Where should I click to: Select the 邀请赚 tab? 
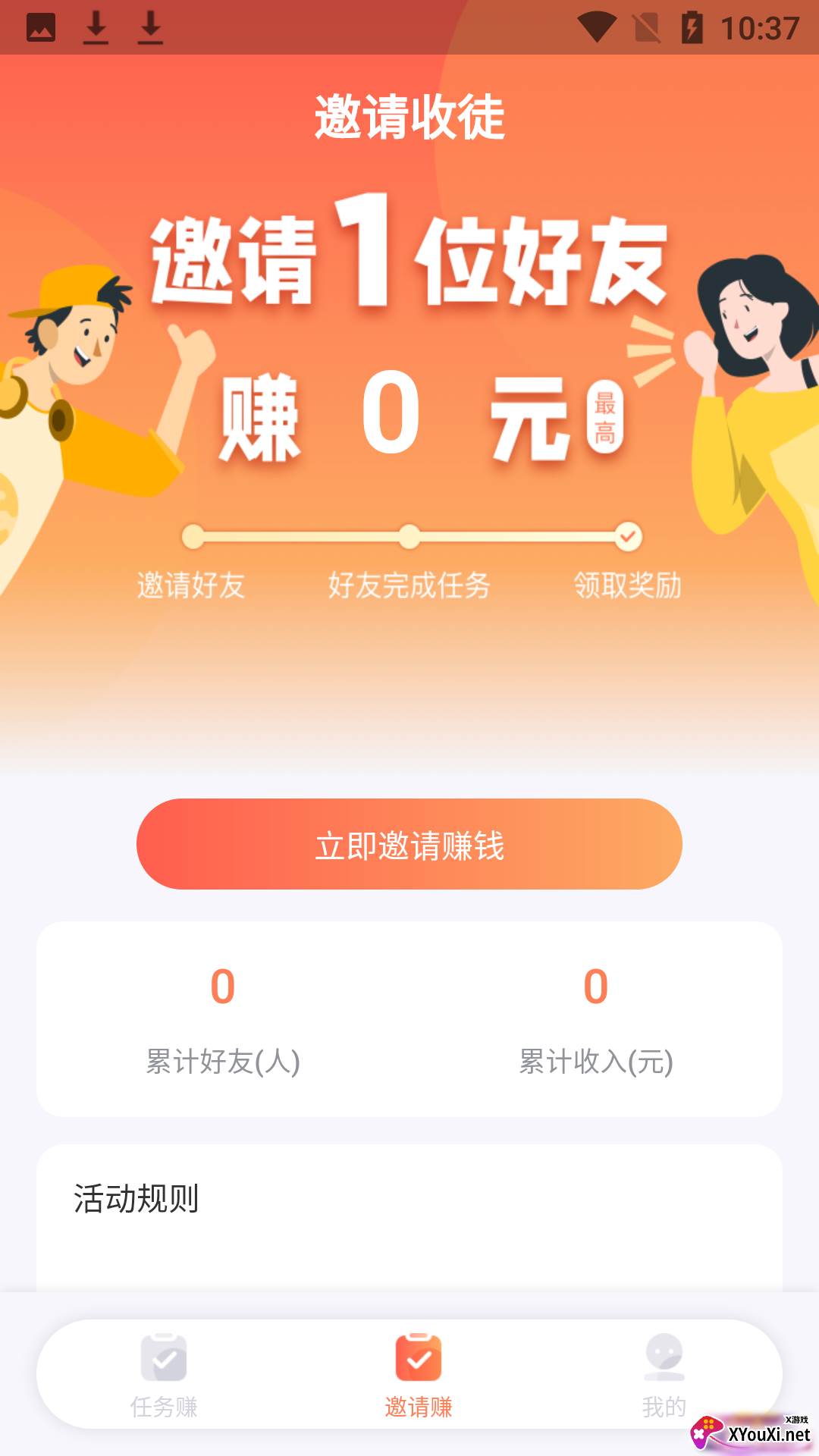tap(419, 1376)
